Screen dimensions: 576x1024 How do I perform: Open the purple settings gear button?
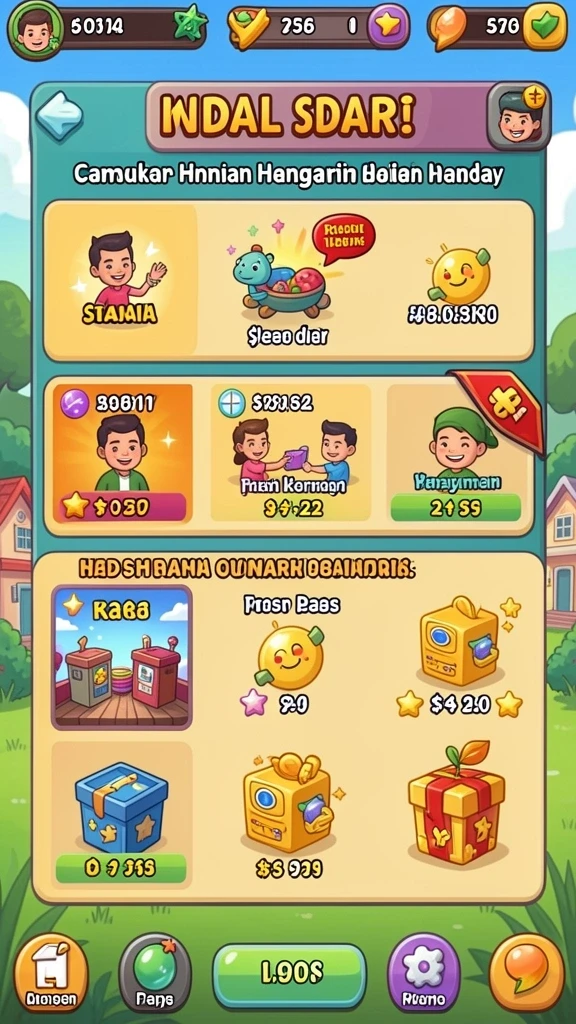click(424, 972)
